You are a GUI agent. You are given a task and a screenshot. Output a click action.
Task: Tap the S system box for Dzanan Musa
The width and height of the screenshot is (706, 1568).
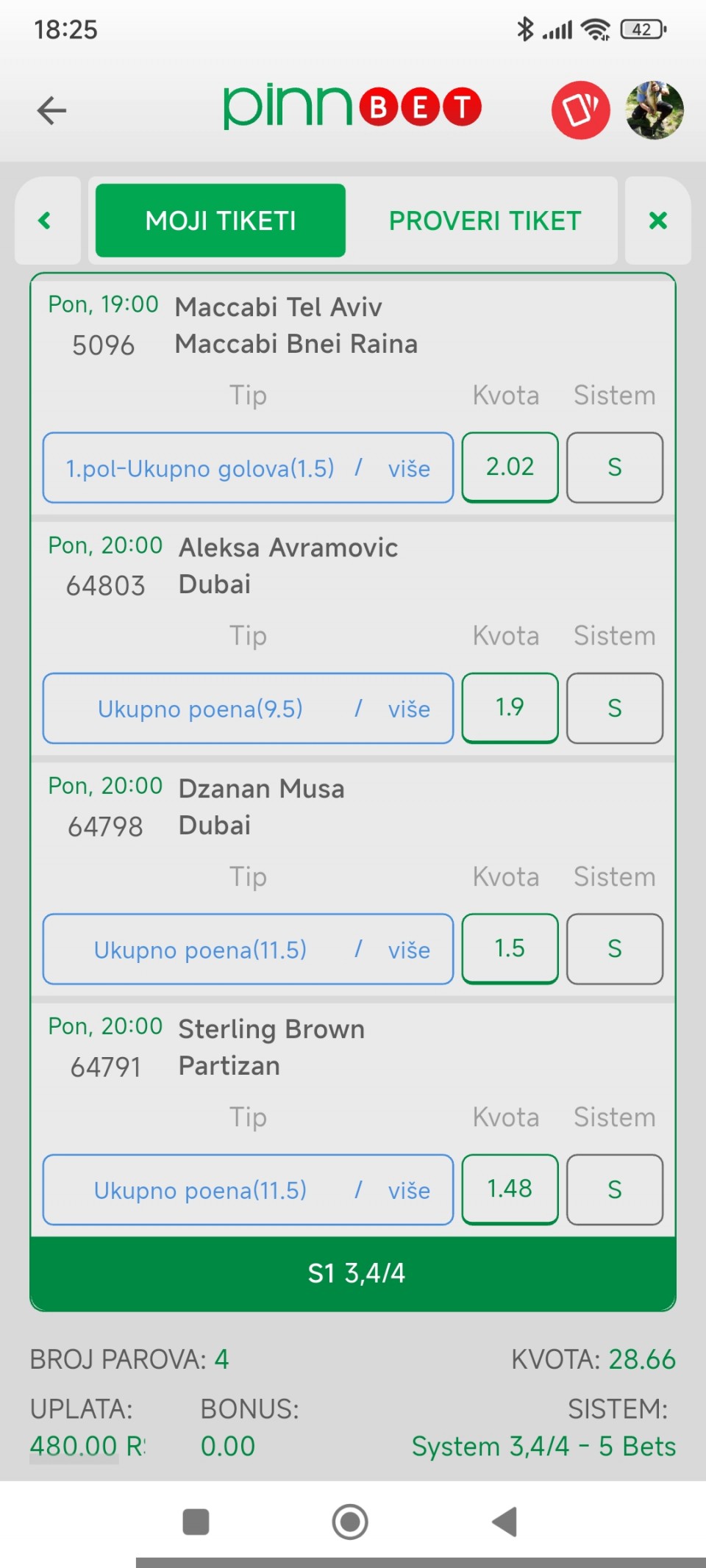[615, 949]
